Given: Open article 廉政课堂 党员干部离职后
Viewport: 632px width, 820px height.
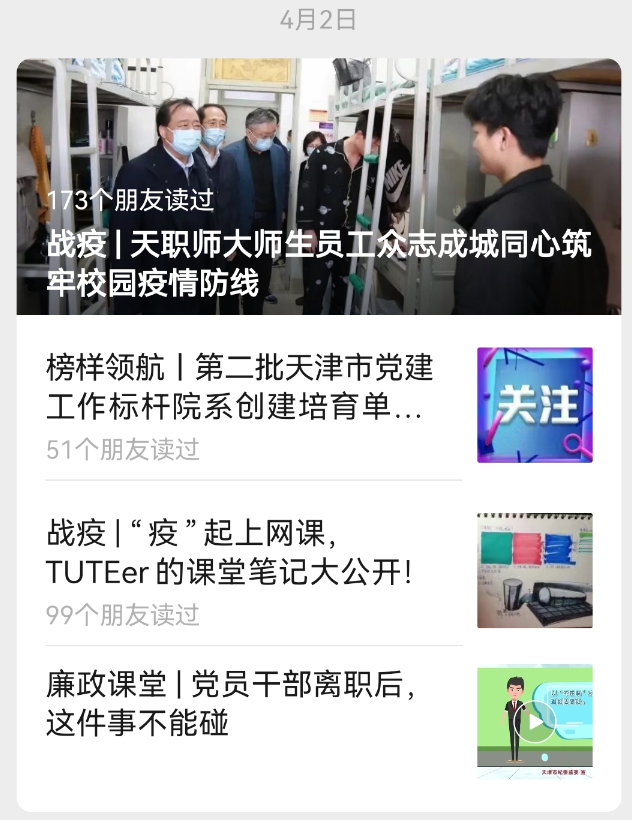Looking at the screenshot, I should click(x=230, y=703).
